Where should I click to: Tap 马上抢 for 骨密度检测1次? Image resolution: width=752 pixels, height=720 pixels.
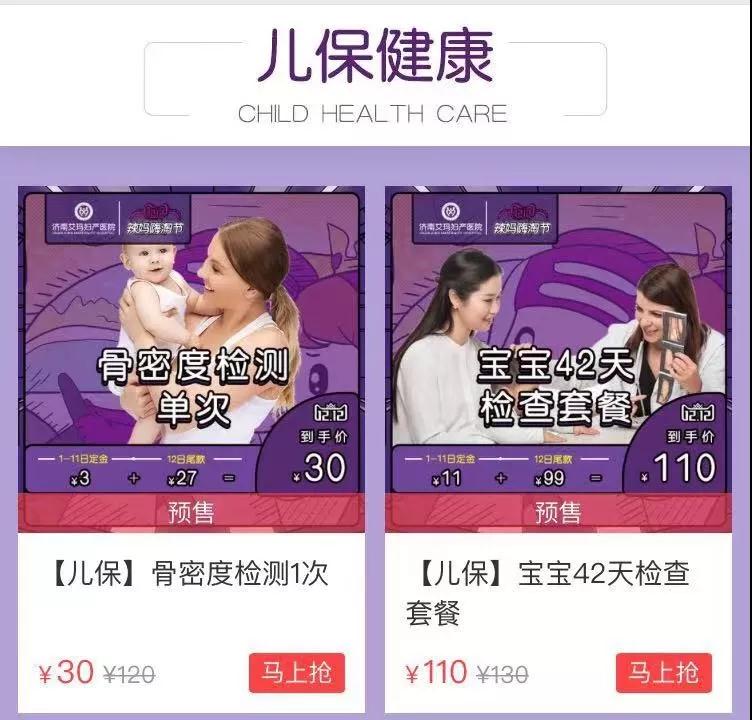296,673
